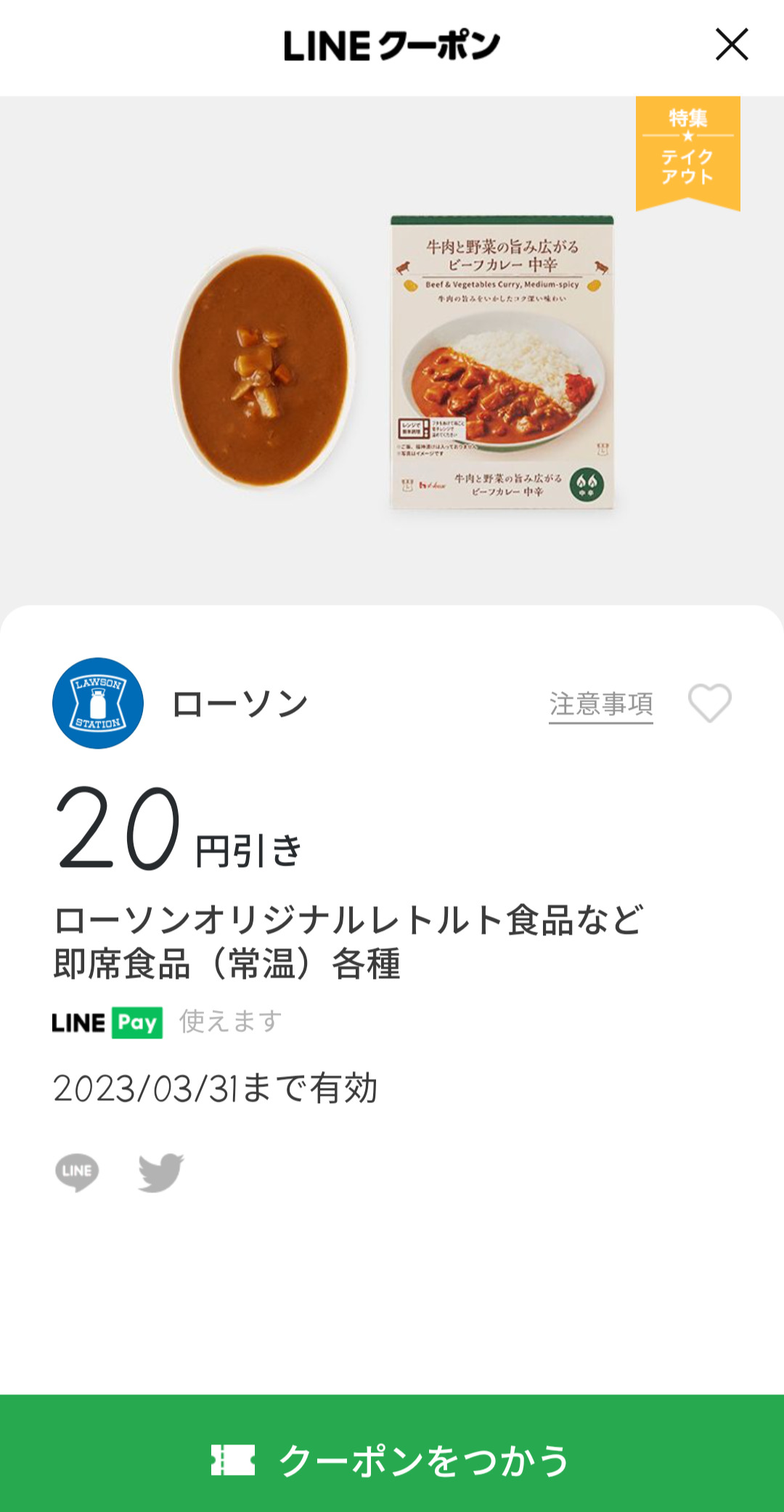This screenshot has height=1512, width=784.
Task: Share the coupon via LINE
Action: tap(77, 1172)
